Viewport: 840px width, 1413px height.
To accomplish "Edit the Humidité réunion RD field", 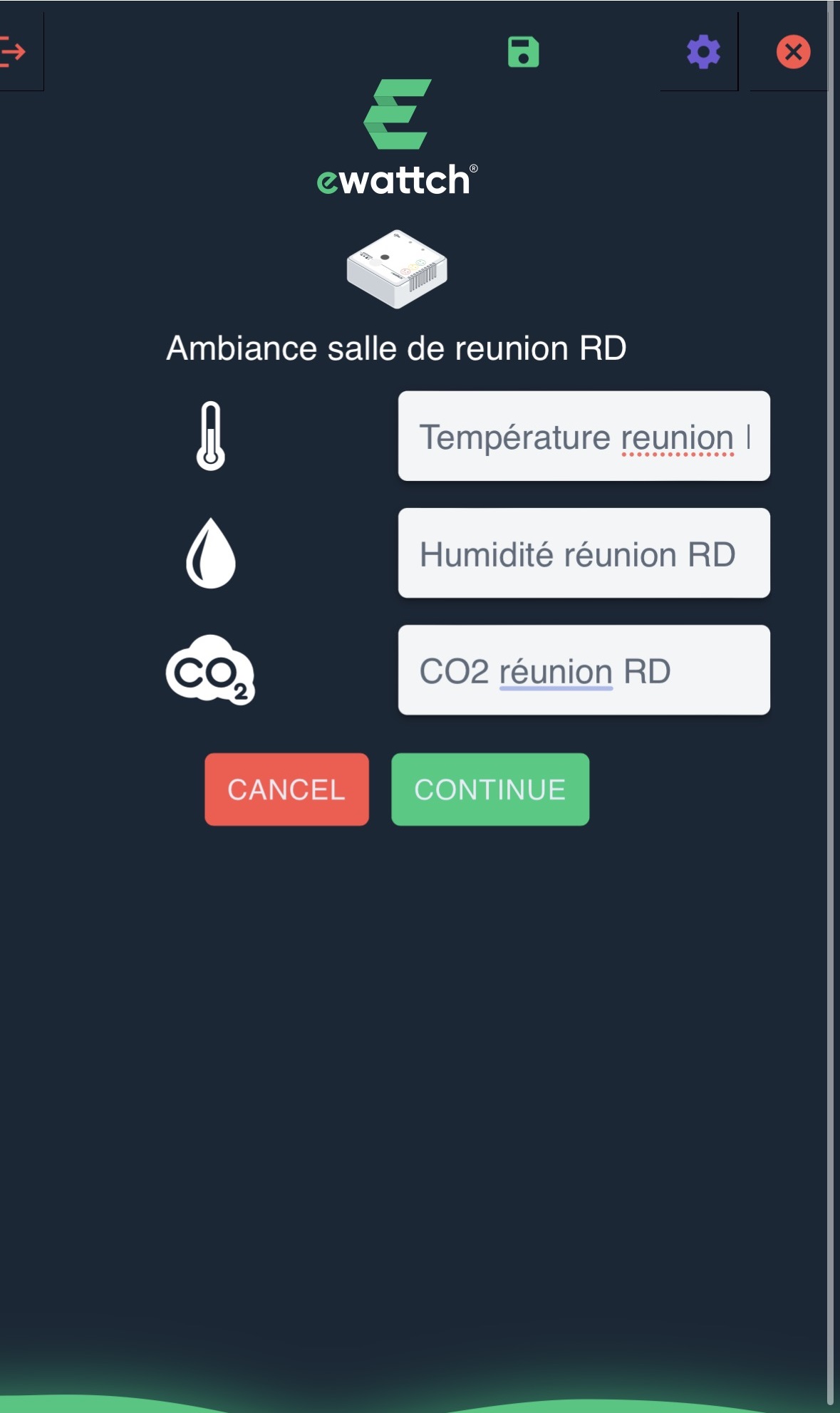I will [x=584, y=553].
